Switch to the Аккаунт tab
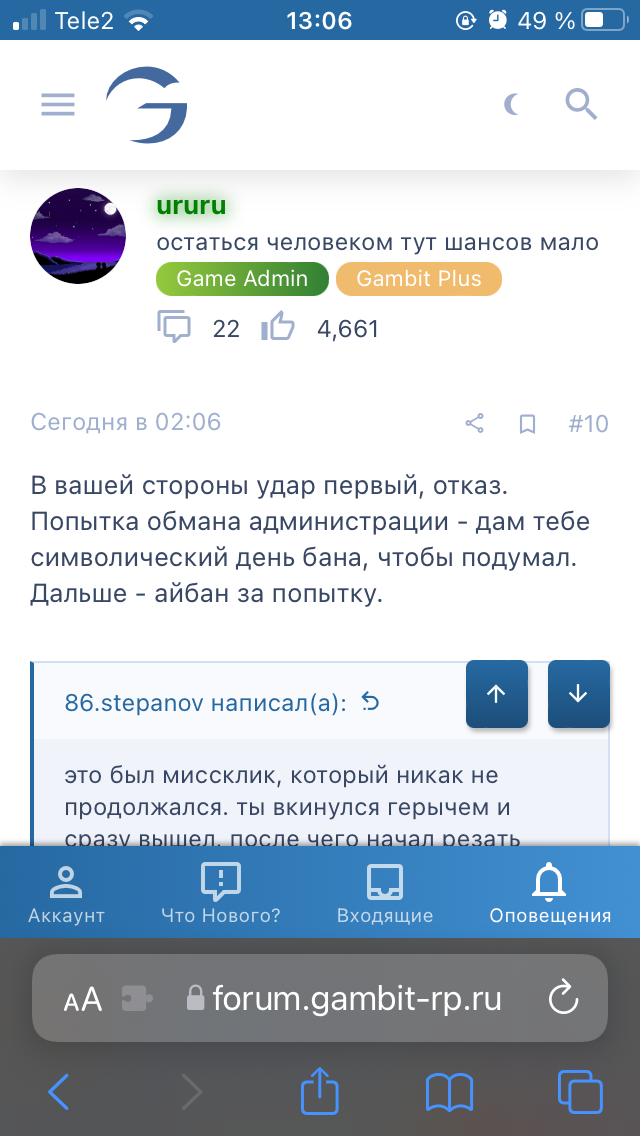Screen dimensions: 640x1136 (66, 895)
